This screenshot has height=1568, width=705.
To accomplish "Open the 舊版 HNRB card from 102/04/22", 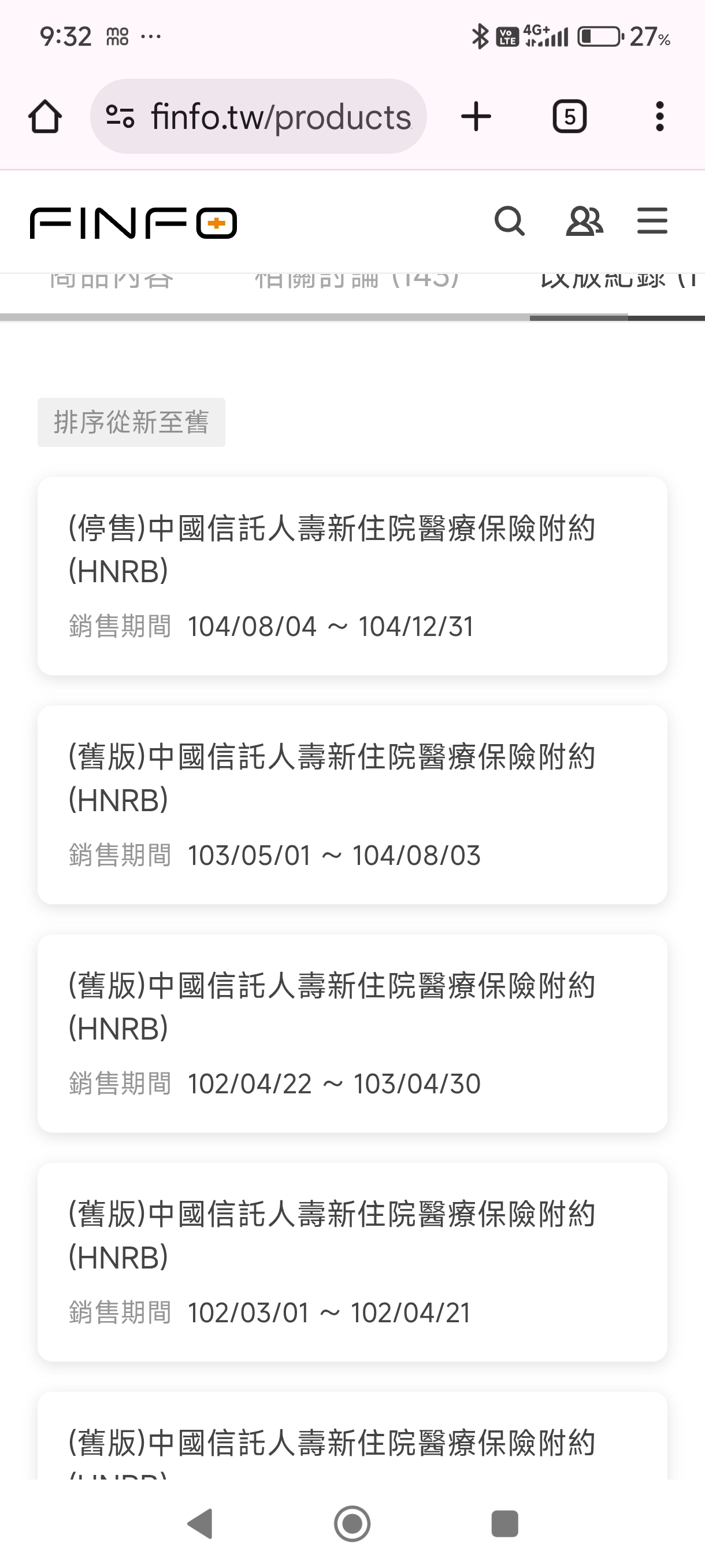I will click(352, 1034).
